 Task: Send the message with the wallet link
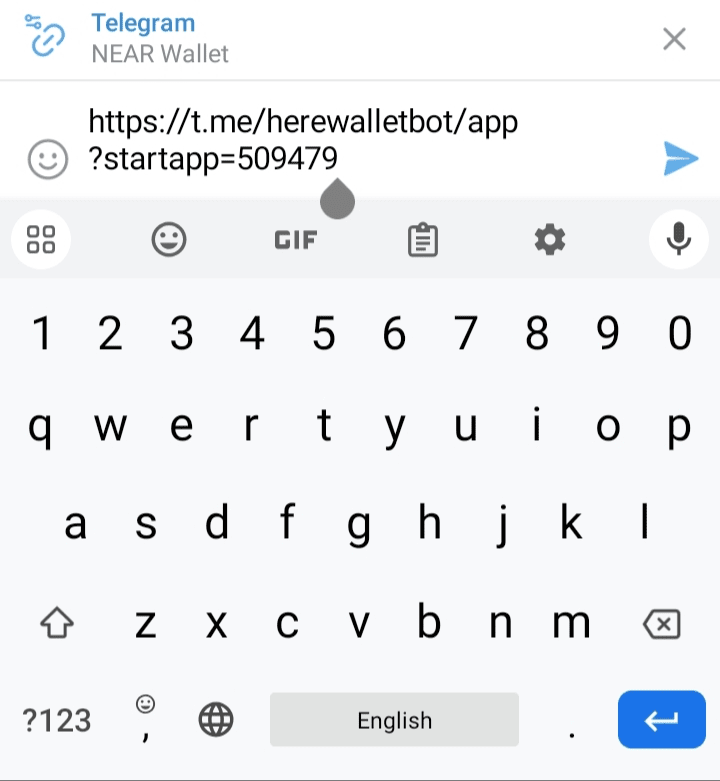(x=680, y=159)
